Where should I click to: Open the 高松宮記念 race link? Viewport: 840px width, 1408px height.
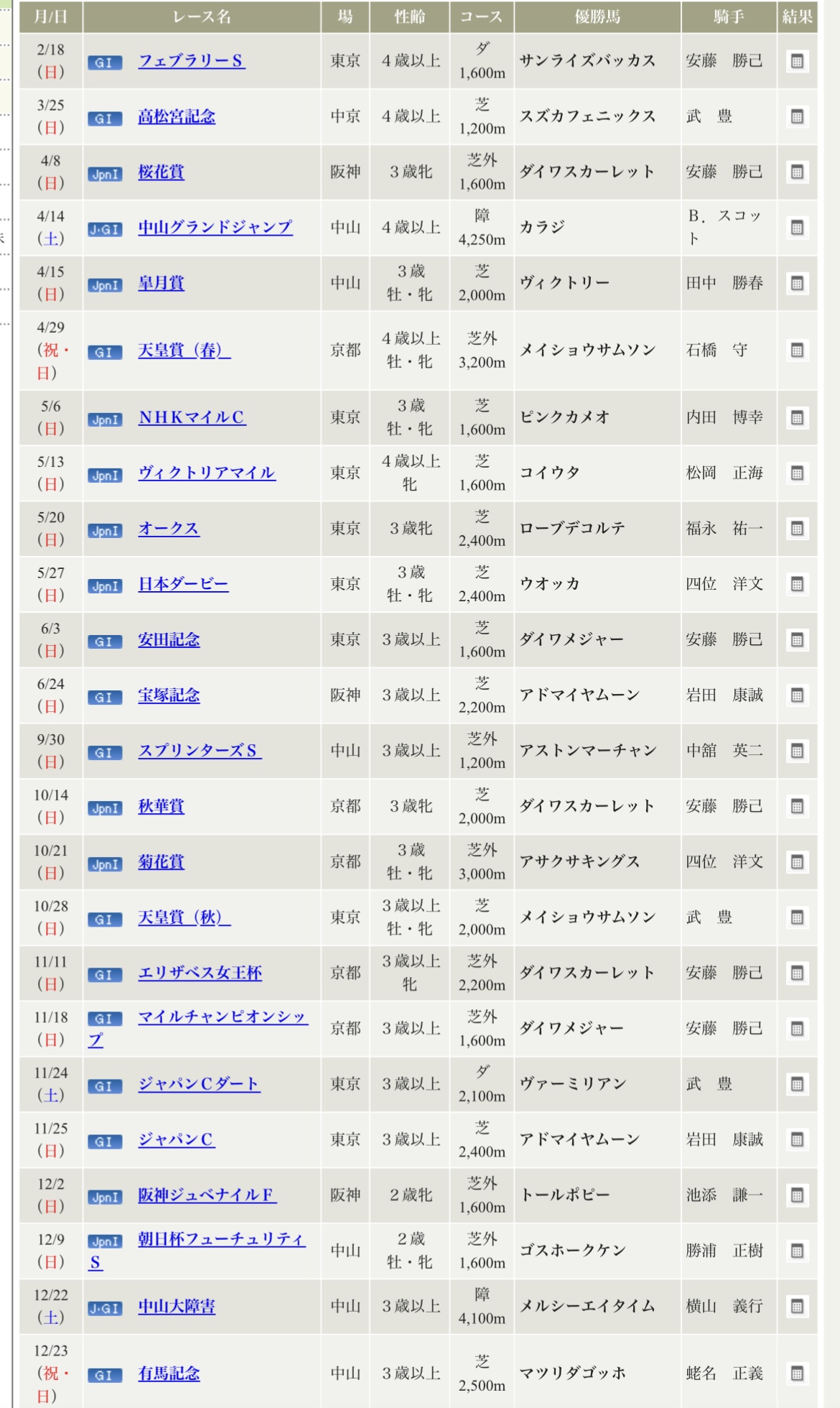point(177,116)
